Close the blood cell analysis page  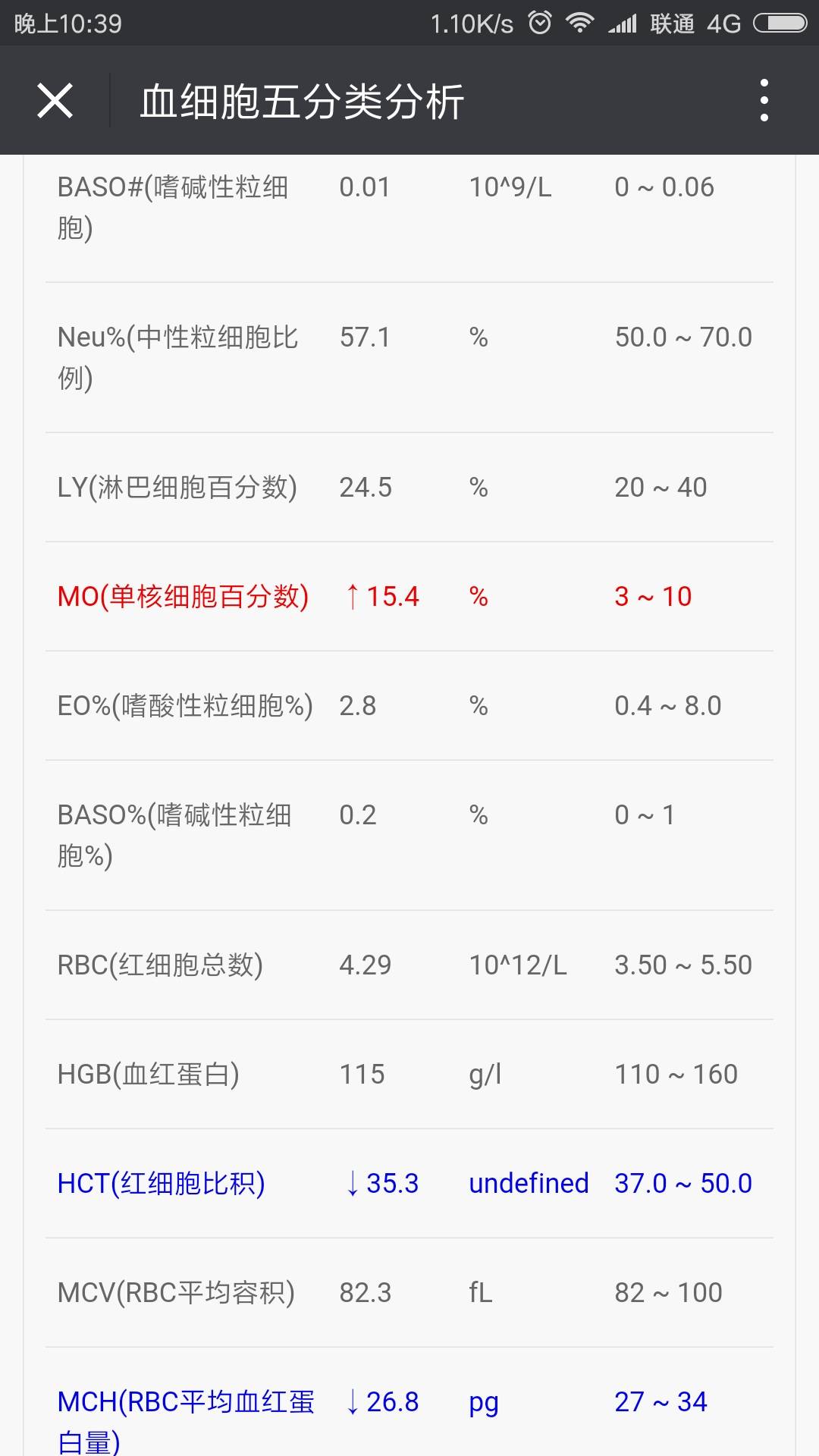55,101
